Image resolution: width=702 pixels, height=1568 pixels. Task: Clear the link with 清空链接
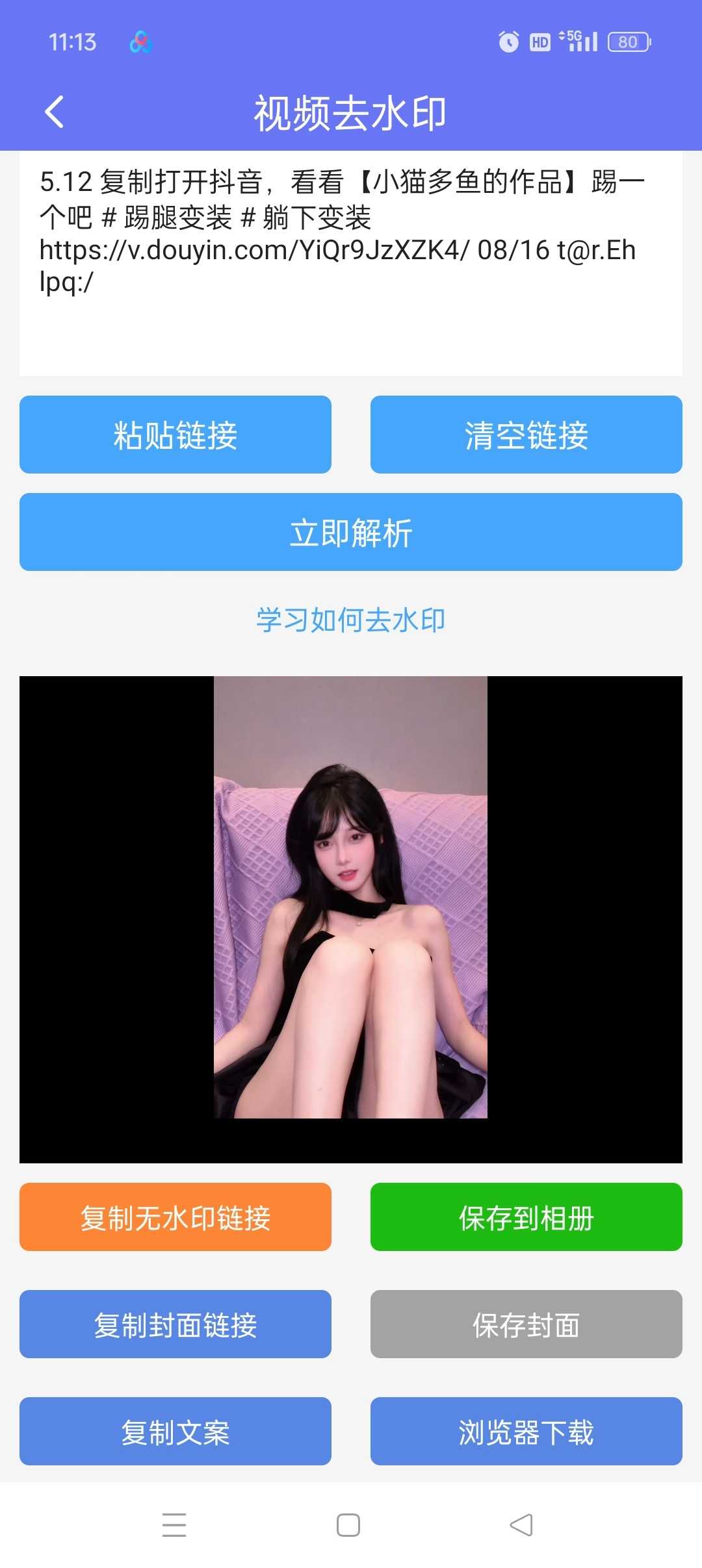[x=526, y=435]
